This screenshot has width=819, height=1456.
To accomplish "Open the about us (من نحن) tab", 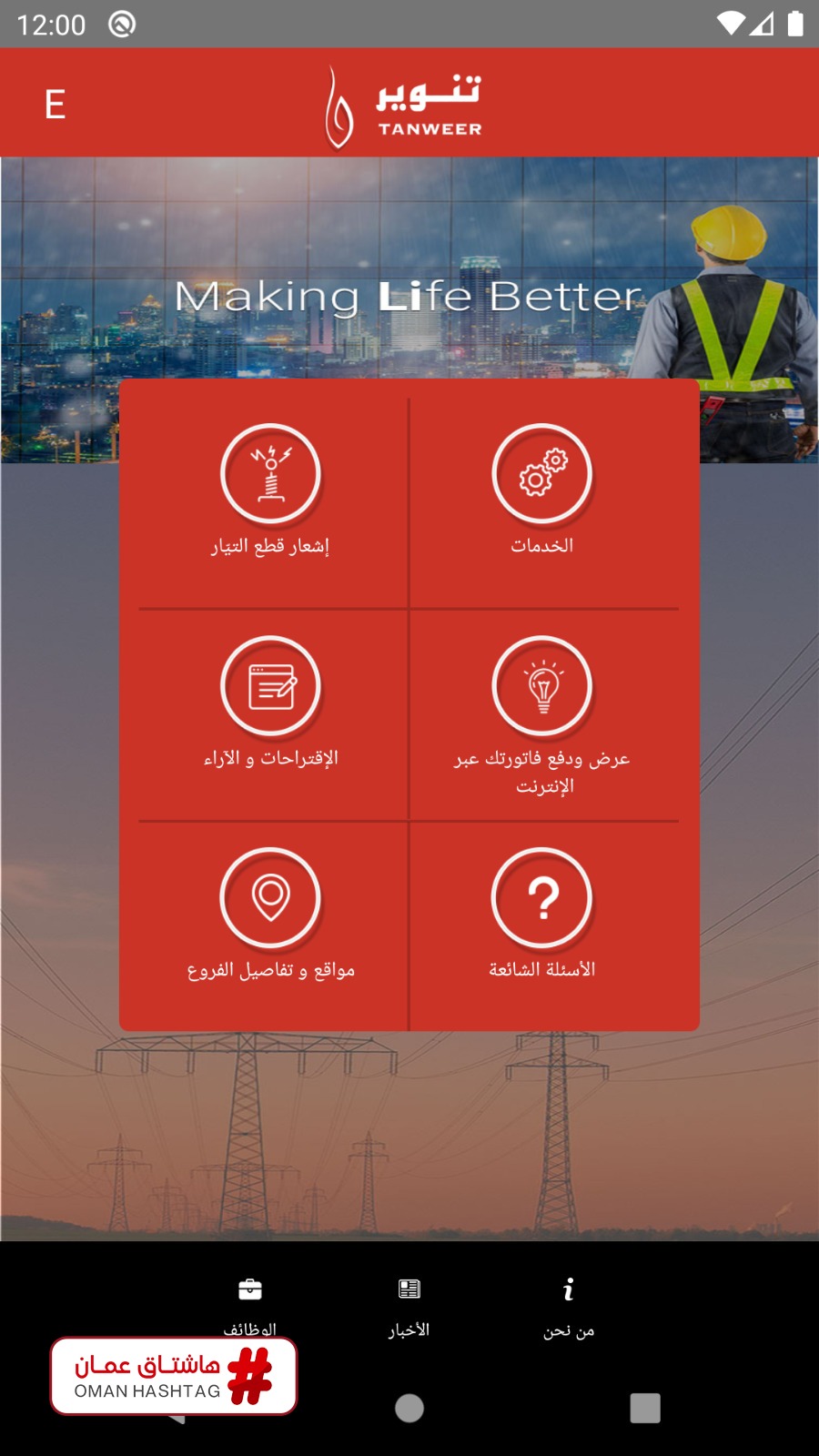I will pos(569,1307).
